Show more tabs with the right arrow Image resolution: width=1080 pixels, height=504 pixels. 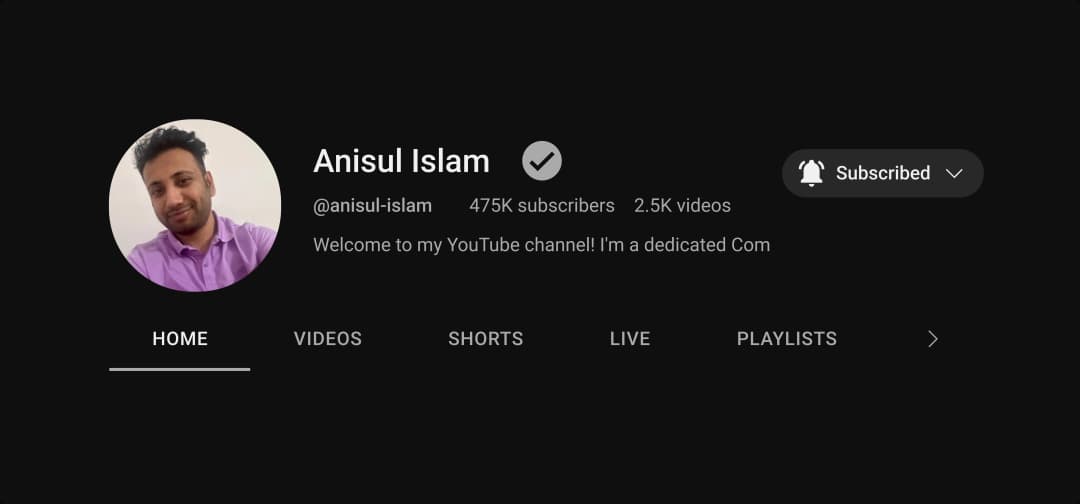coord(932,339)
